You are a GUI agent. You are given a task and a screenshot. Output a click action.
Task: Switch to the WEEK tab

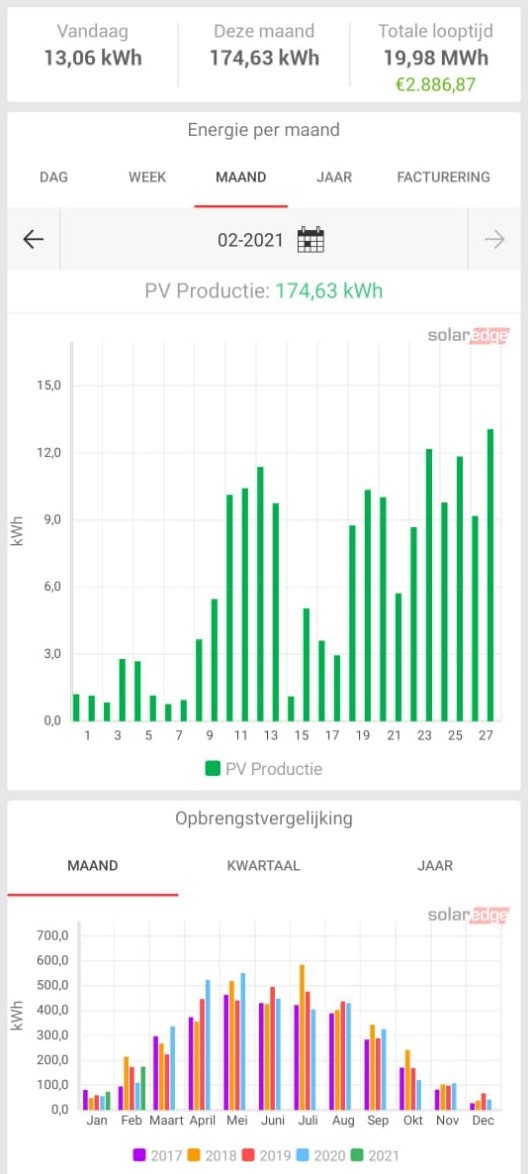tap(148, 177)
